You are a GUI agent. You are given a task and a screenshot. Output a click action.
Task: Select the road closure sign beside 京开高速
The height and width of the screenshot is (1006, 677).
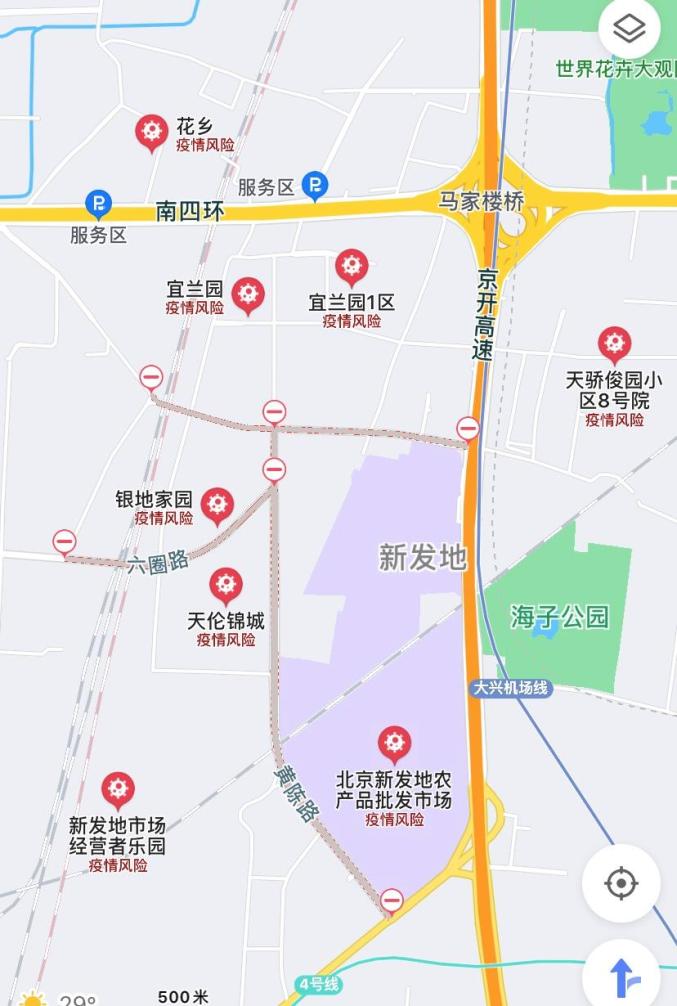click(x=467, y=429)
